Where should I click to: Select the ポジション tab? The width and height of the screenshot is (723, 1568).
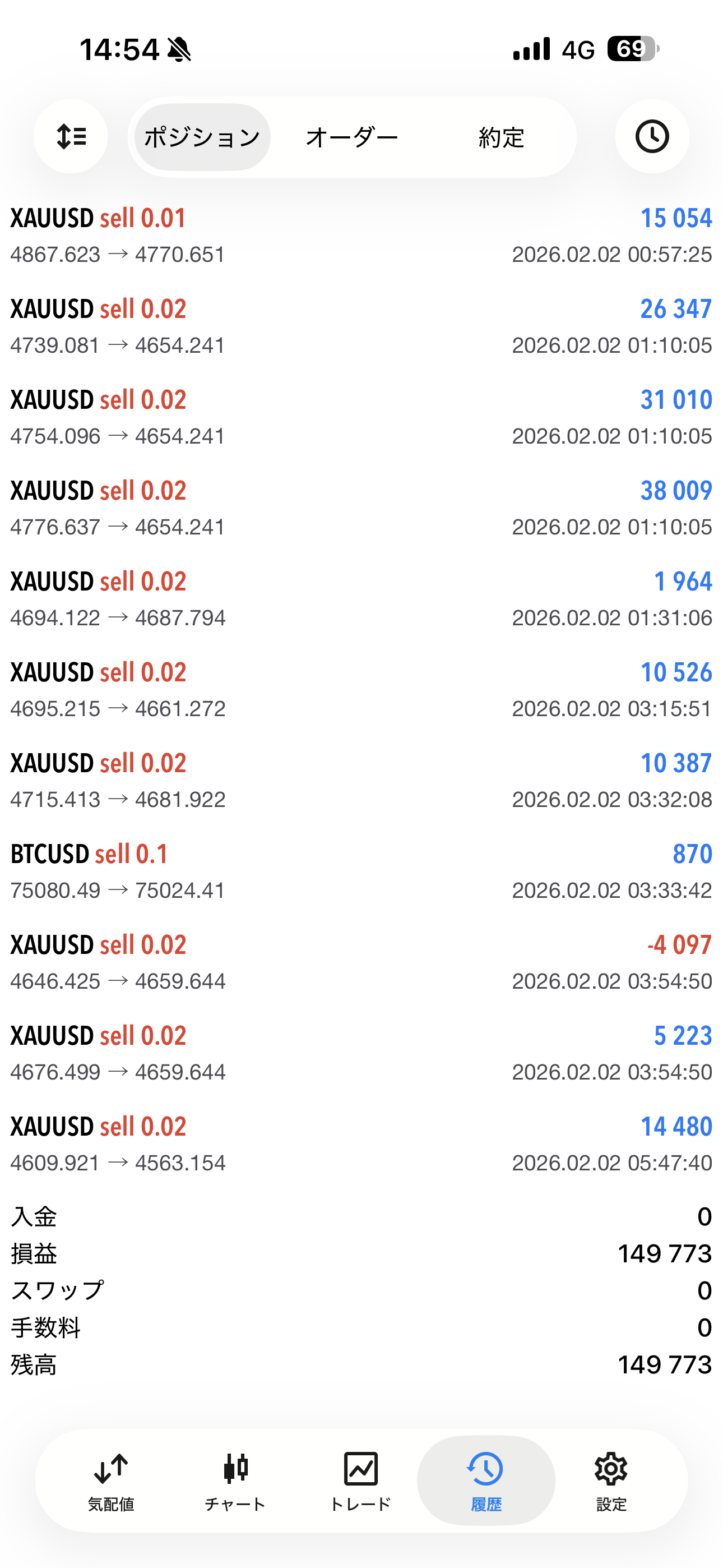[202, 137]
